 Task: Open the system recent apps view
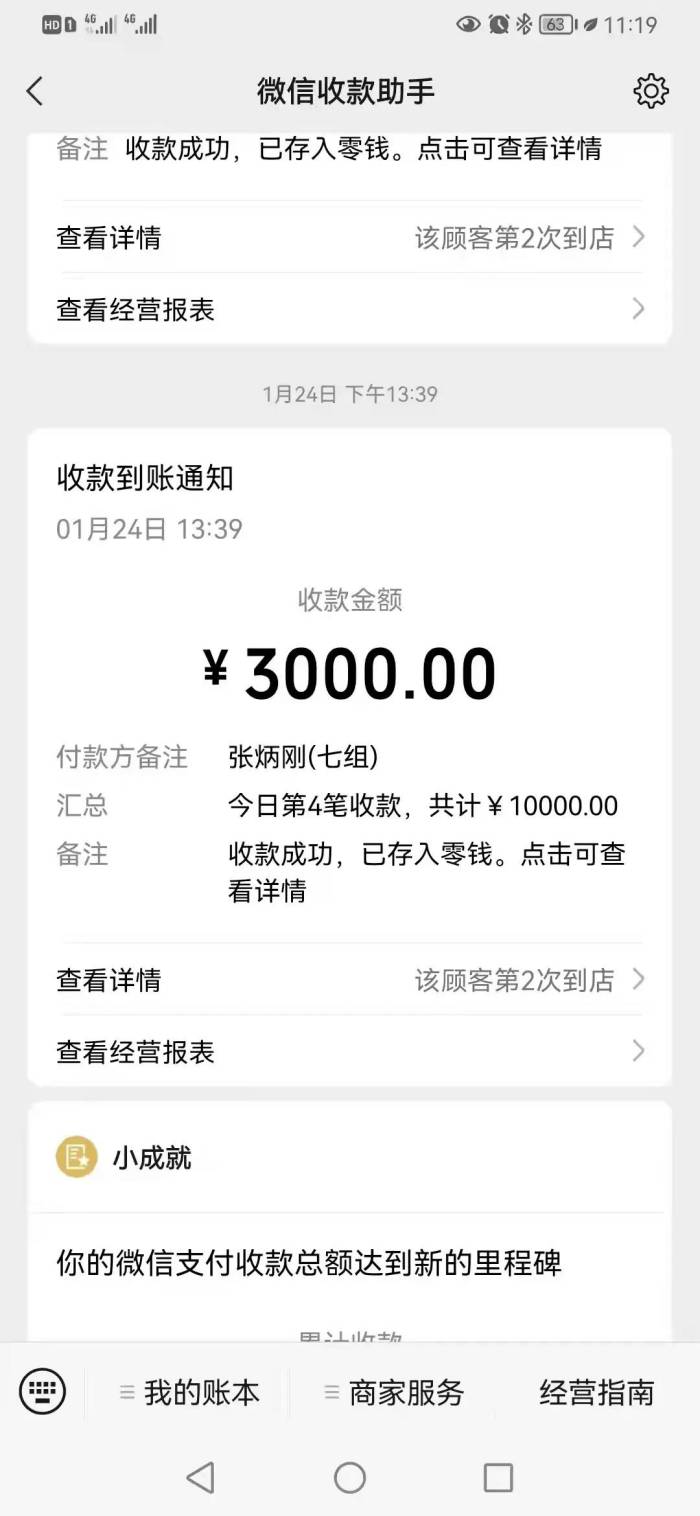(x=497, y=1477)
